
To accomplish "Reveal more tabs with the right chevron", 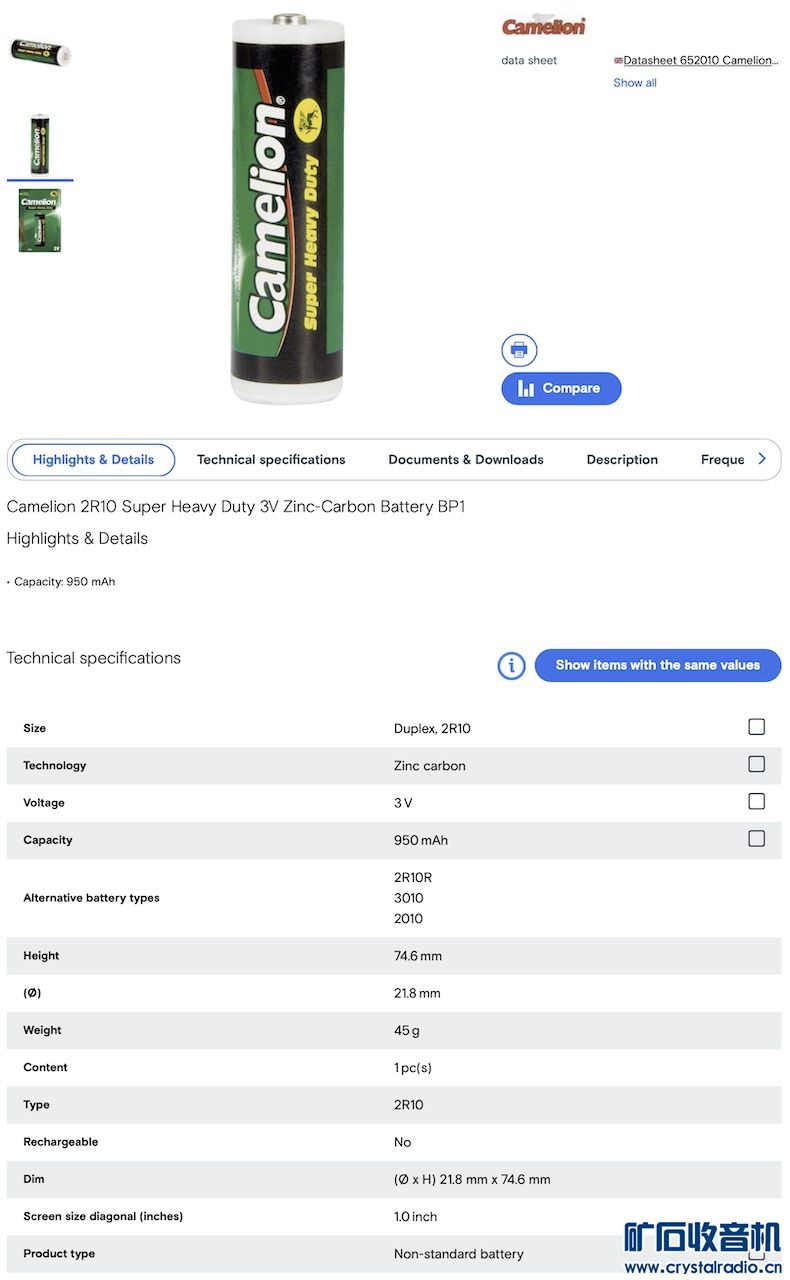I will (x=762, y=459).
